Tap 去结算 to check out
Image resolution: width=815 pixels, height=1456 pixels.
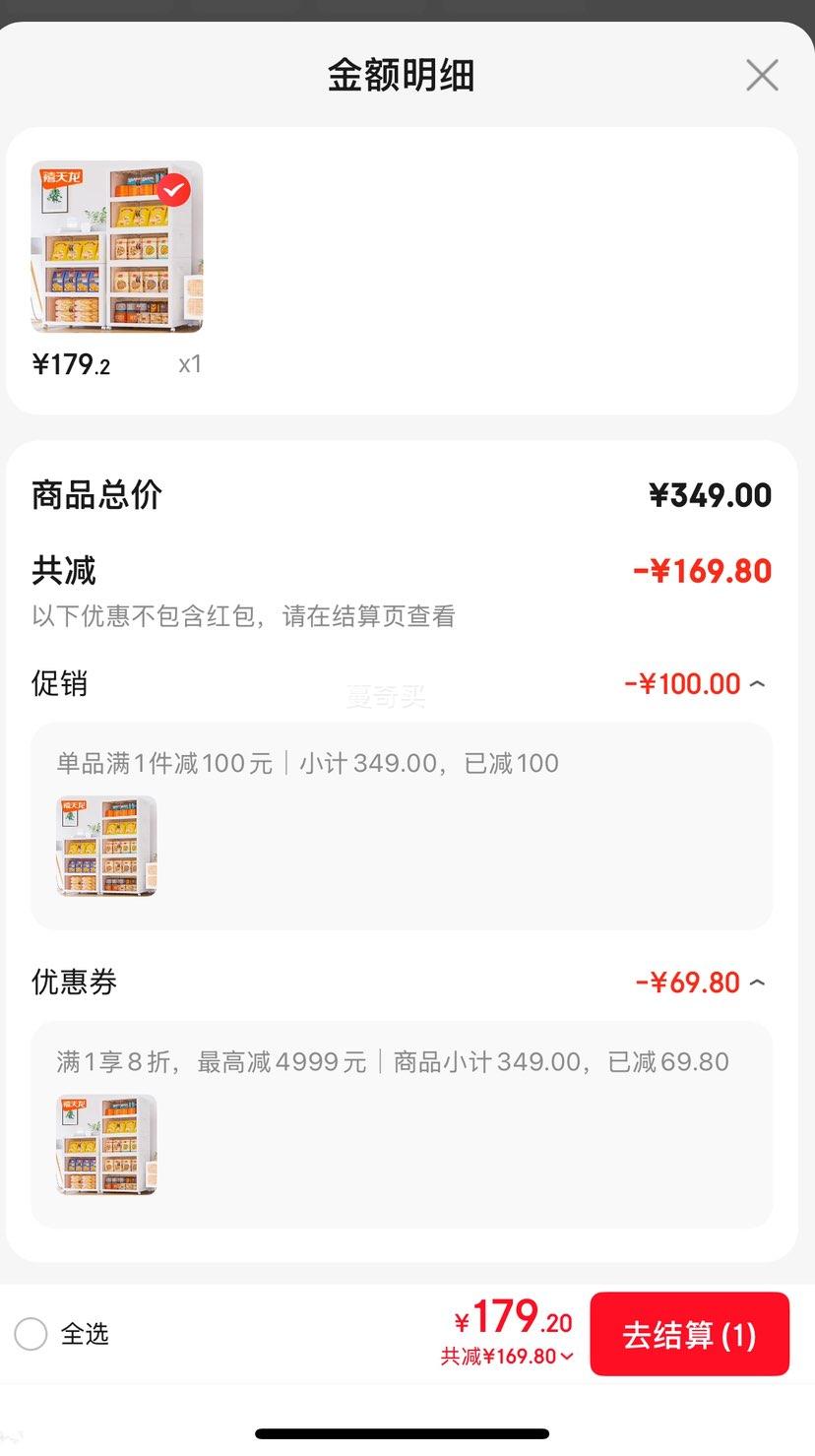point(689,1335)
